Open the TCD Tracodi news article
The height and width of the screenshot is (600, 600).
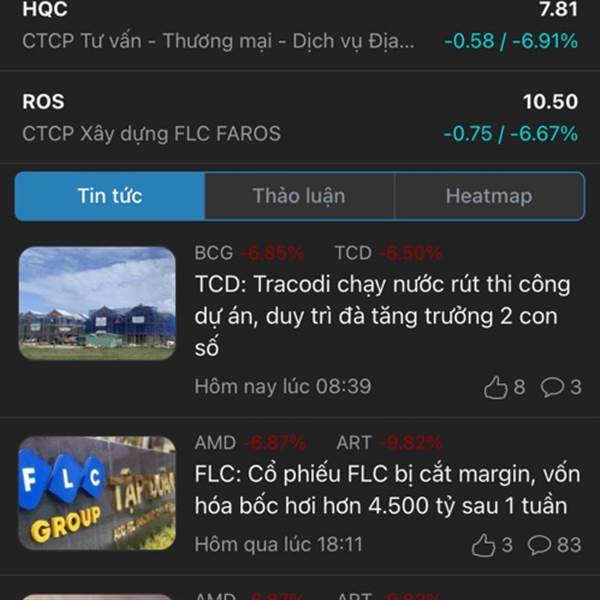382,316
